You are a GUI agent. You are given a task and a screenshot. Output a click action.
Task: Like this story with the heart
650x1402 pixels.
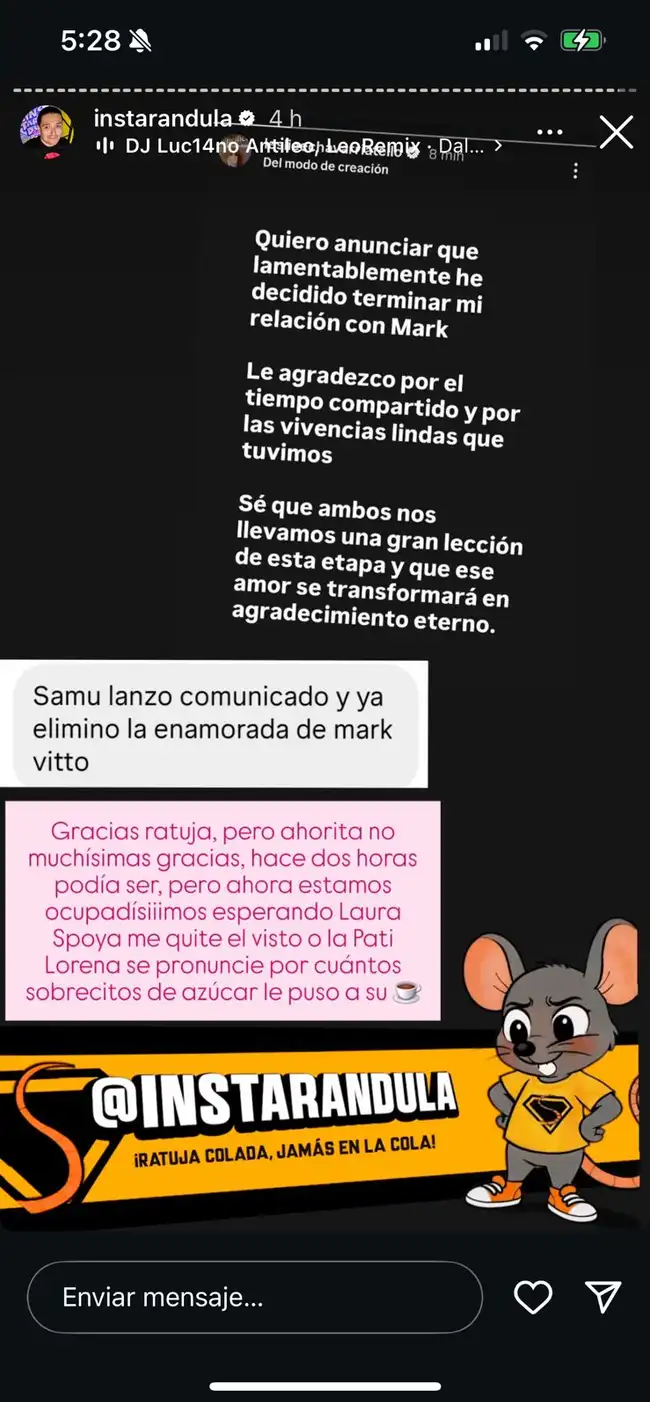click(x=533, y=1297)
